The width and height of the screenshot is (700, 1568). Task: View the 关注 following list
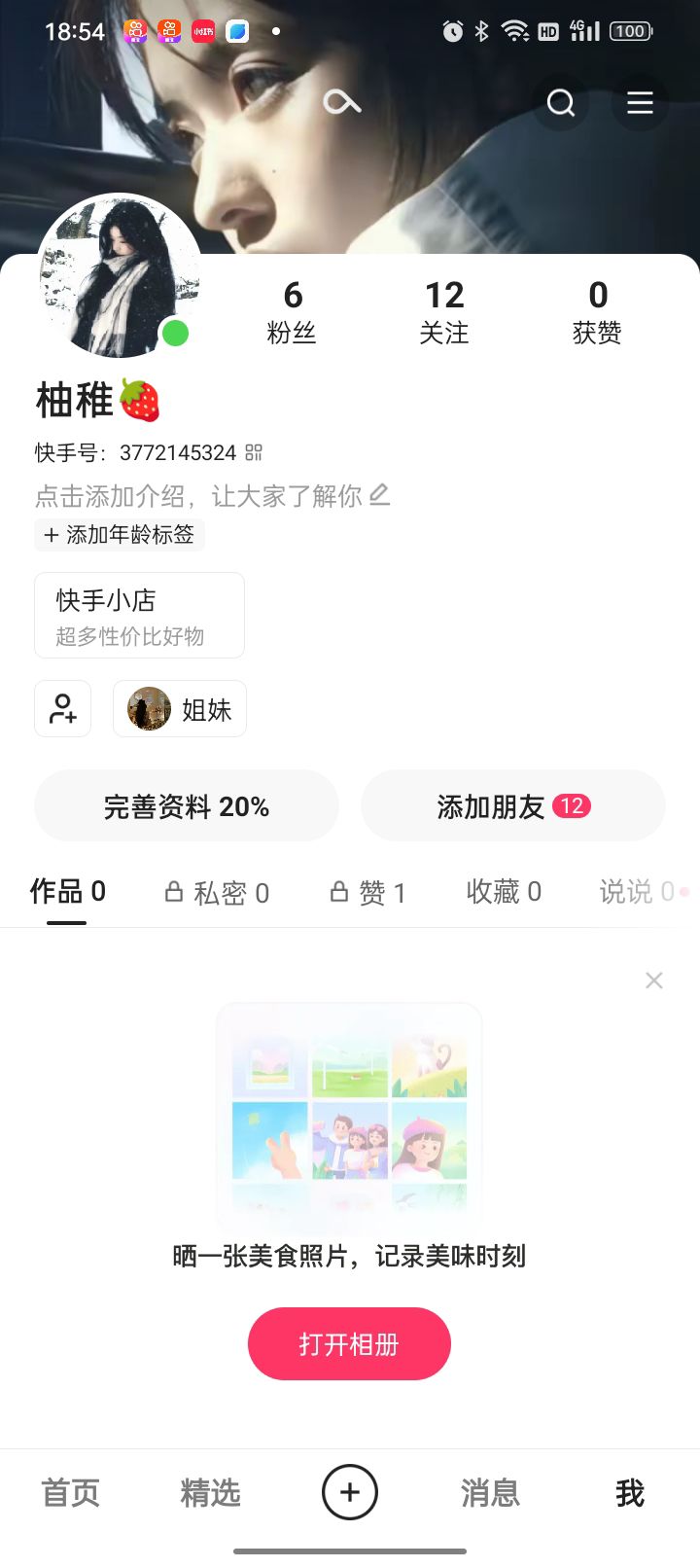444,311
